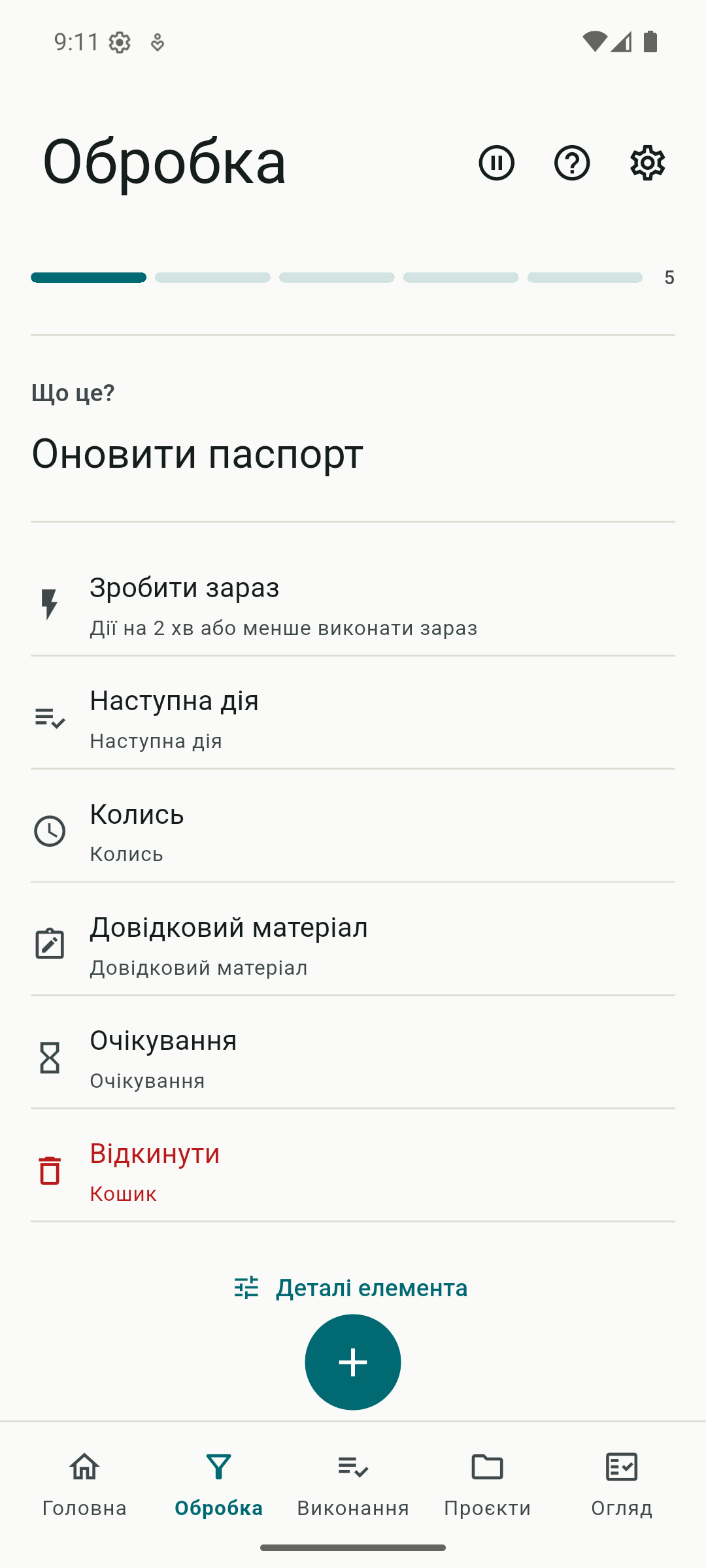The image size is (706, 1568).
Task: Add a new item with the plus button
Action: tap(353, 1362)
